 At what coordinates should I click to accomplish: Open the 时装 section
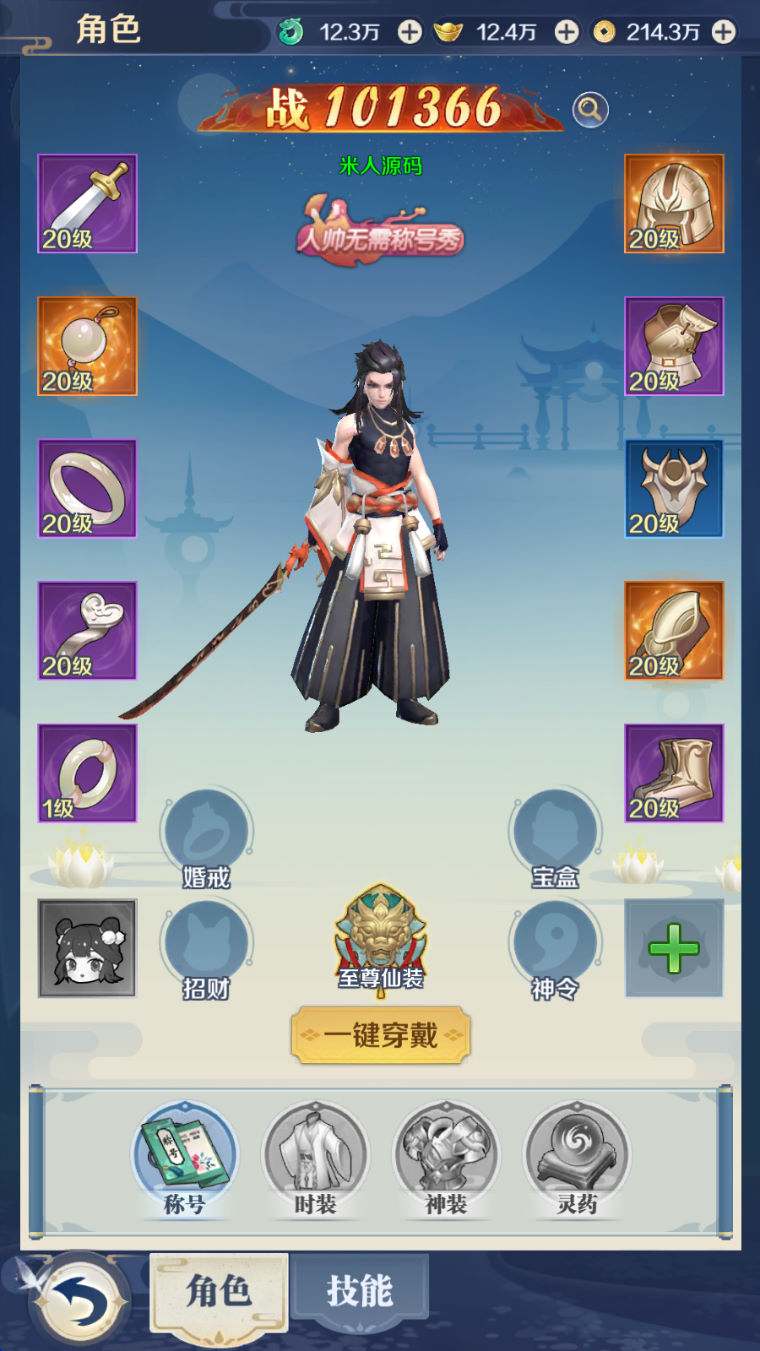[x=315, y=1155]
